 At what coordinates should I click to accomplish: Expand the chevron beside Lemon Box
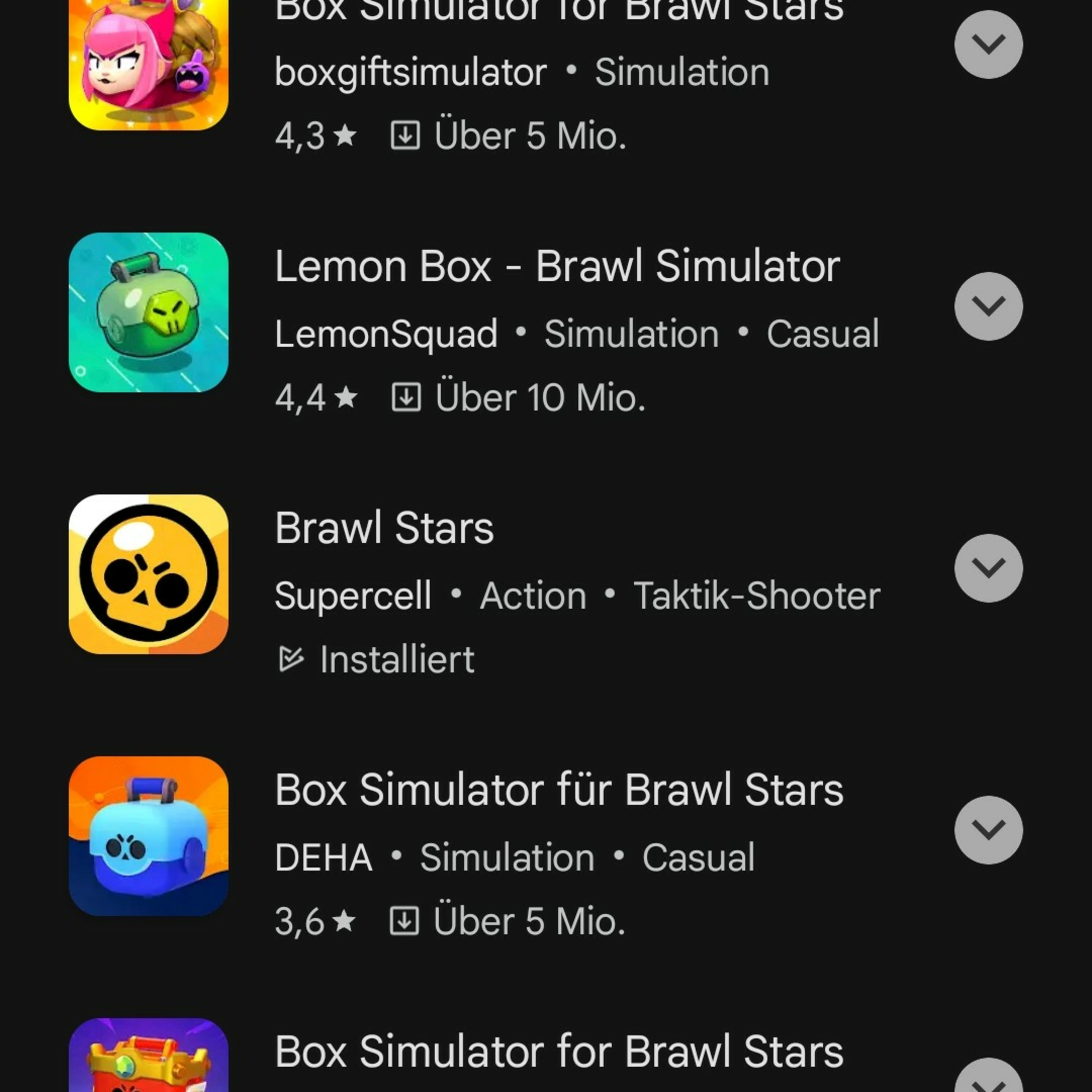(988, 306)
